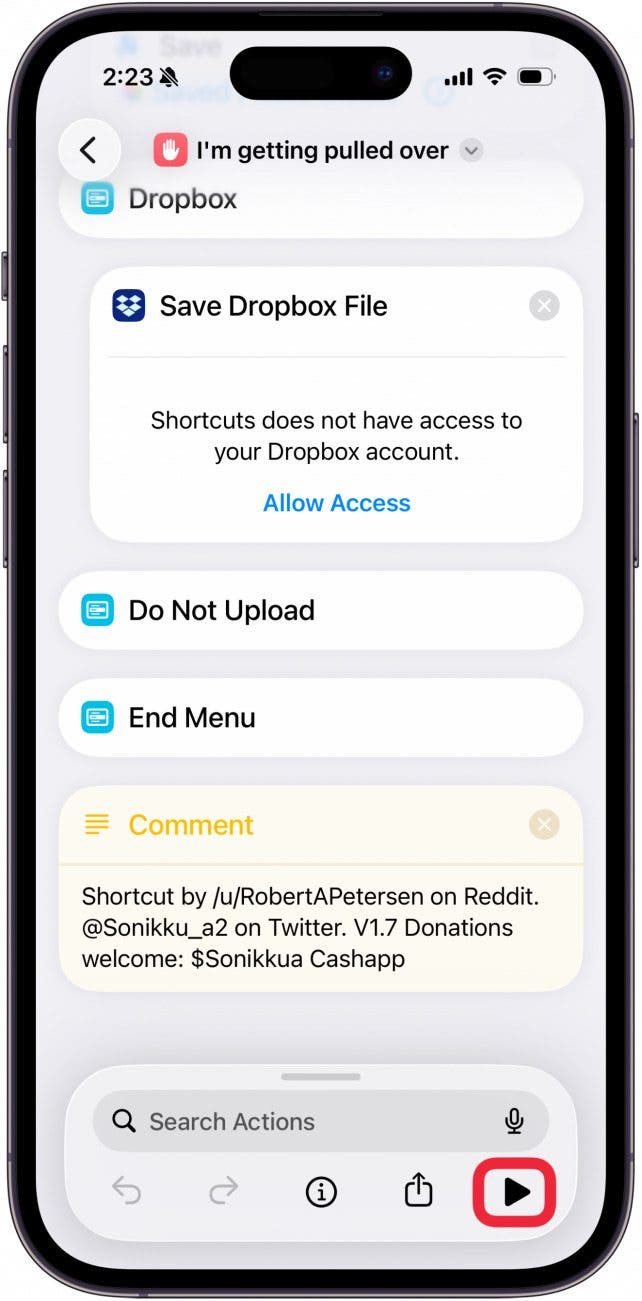
Task: Remove the Save Dropbox File action
Action: (544, 306)
